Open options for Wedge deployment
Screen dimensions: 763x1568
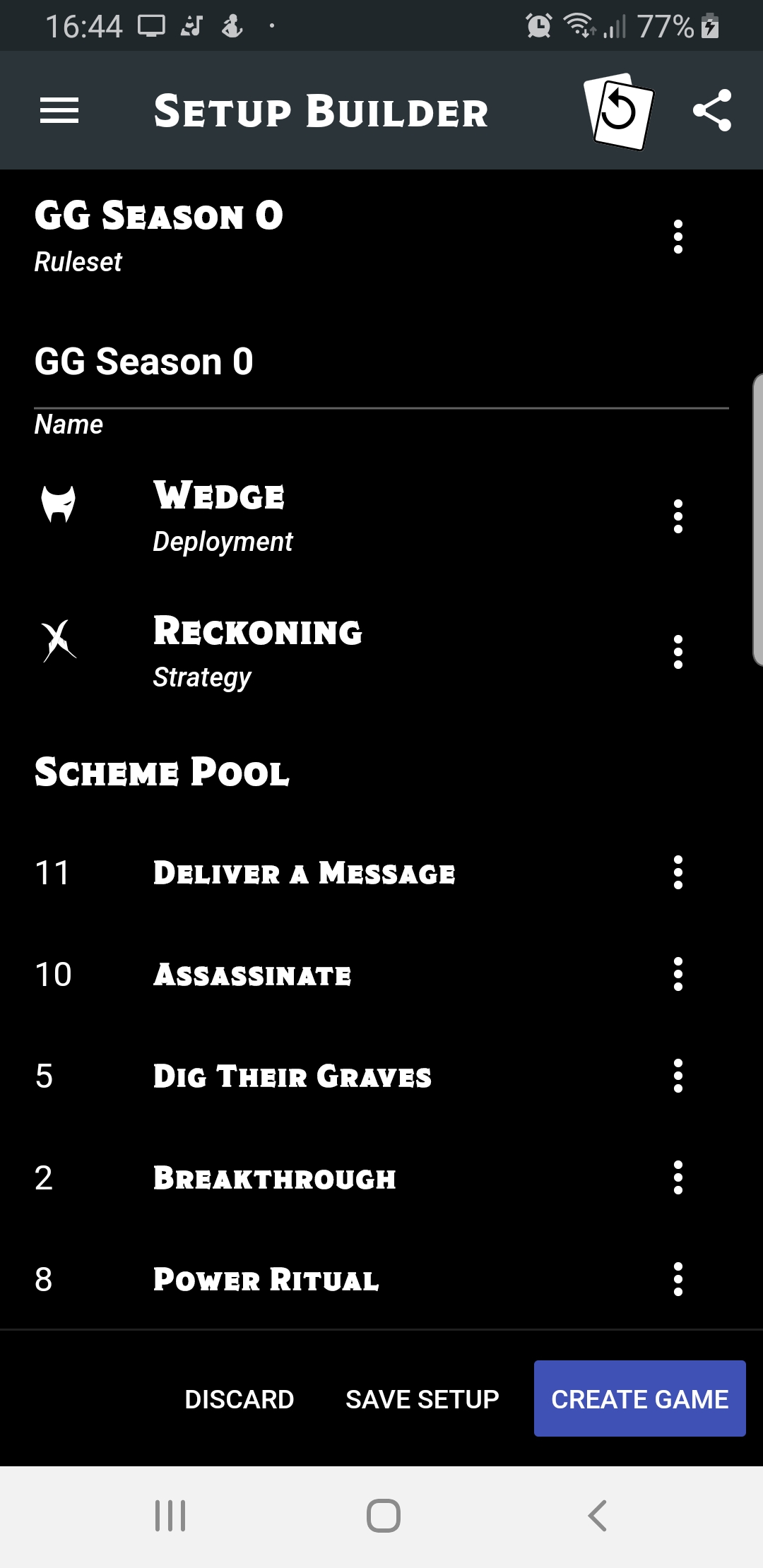coord(678,517)
